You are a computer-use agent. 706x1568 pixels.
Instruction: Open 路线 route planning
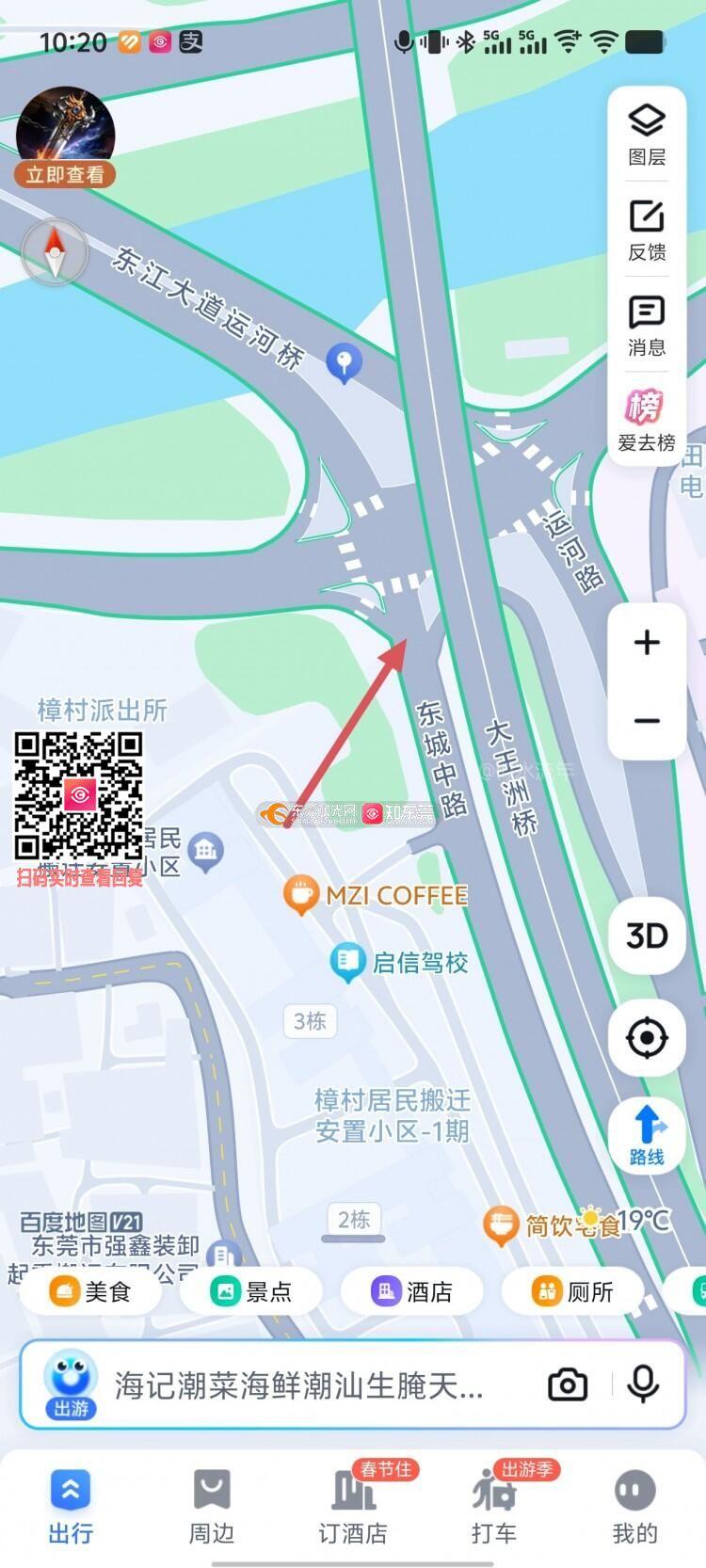point(647,1135)
